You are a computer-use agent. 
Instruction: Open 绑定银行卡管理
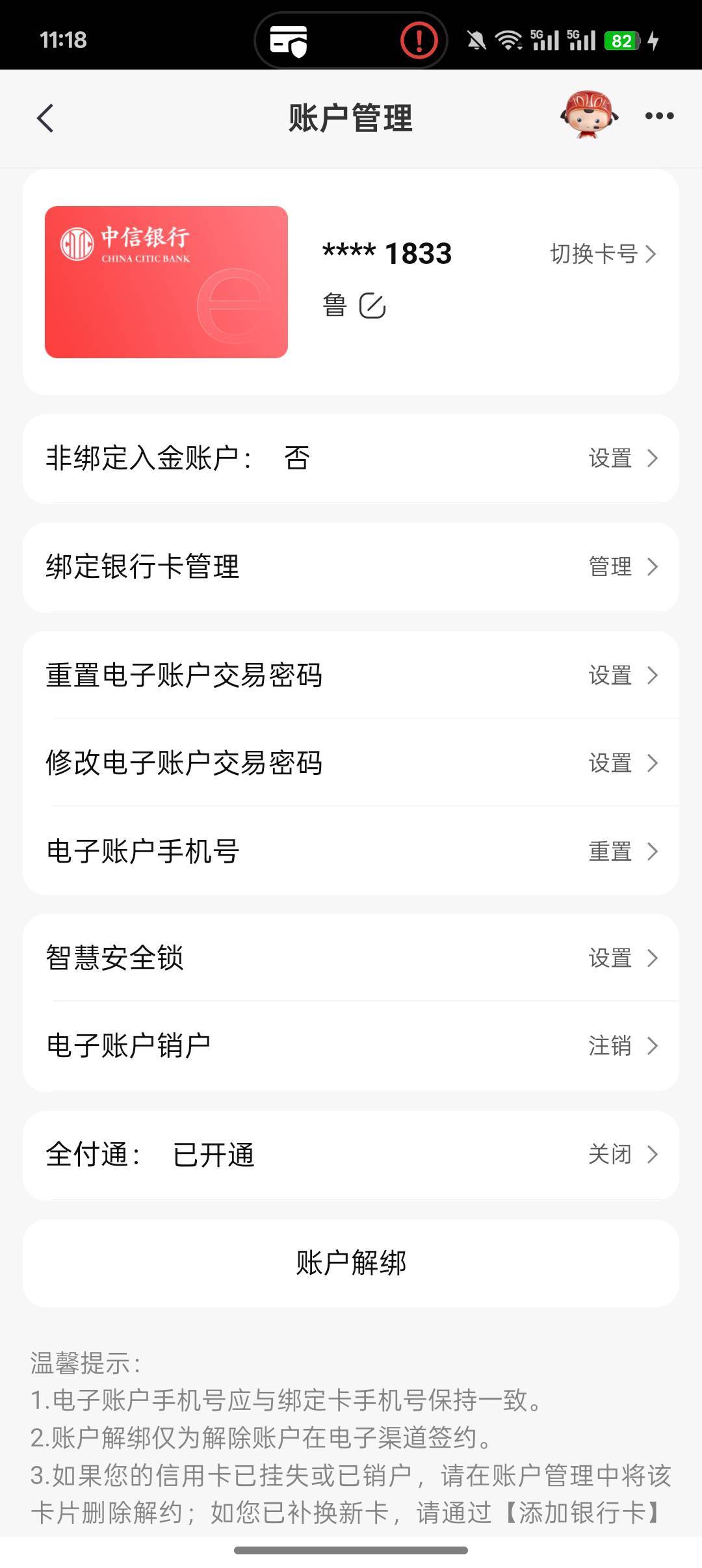click(x=622, y=566)
